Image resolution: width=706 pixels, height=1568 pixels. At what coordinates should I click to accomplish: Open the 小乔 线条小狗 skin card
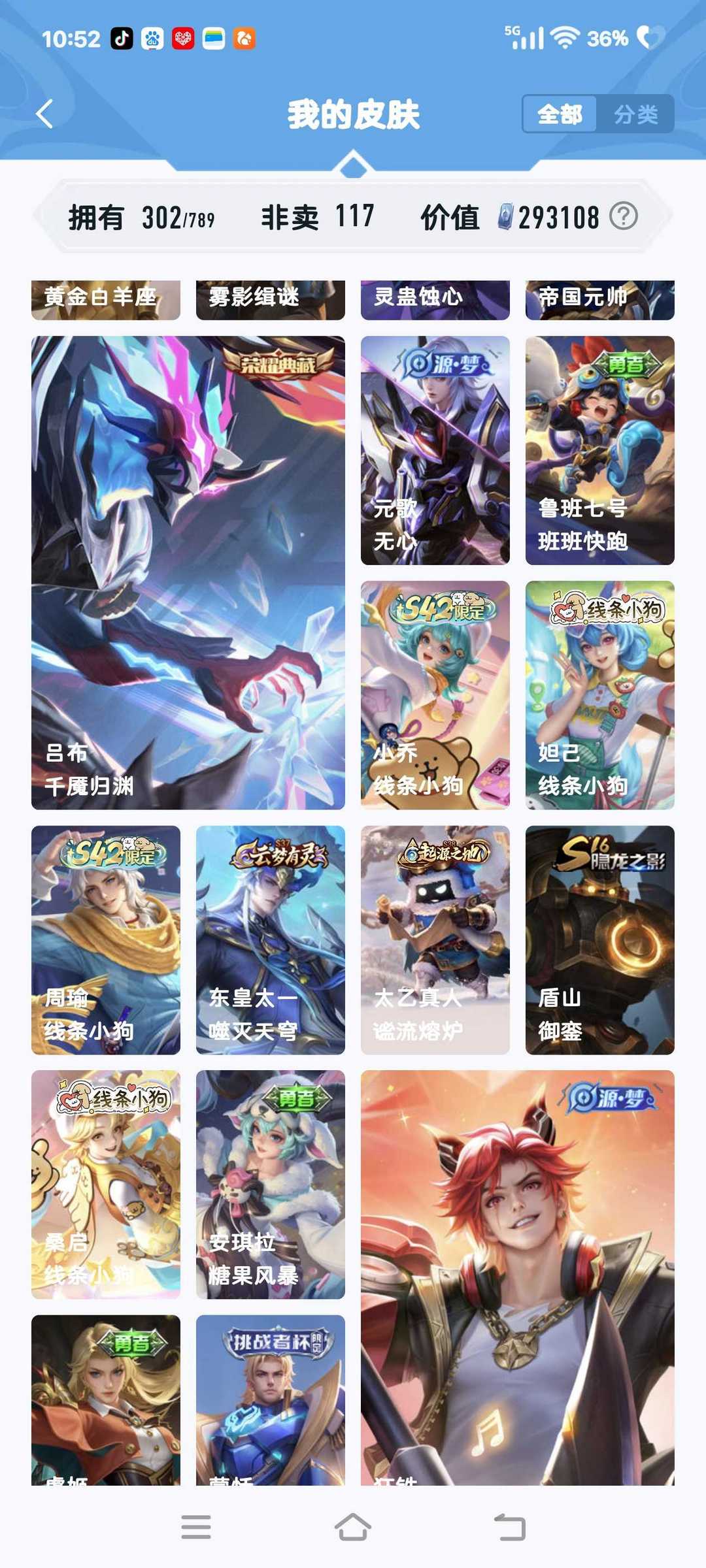tap(435, 694)
